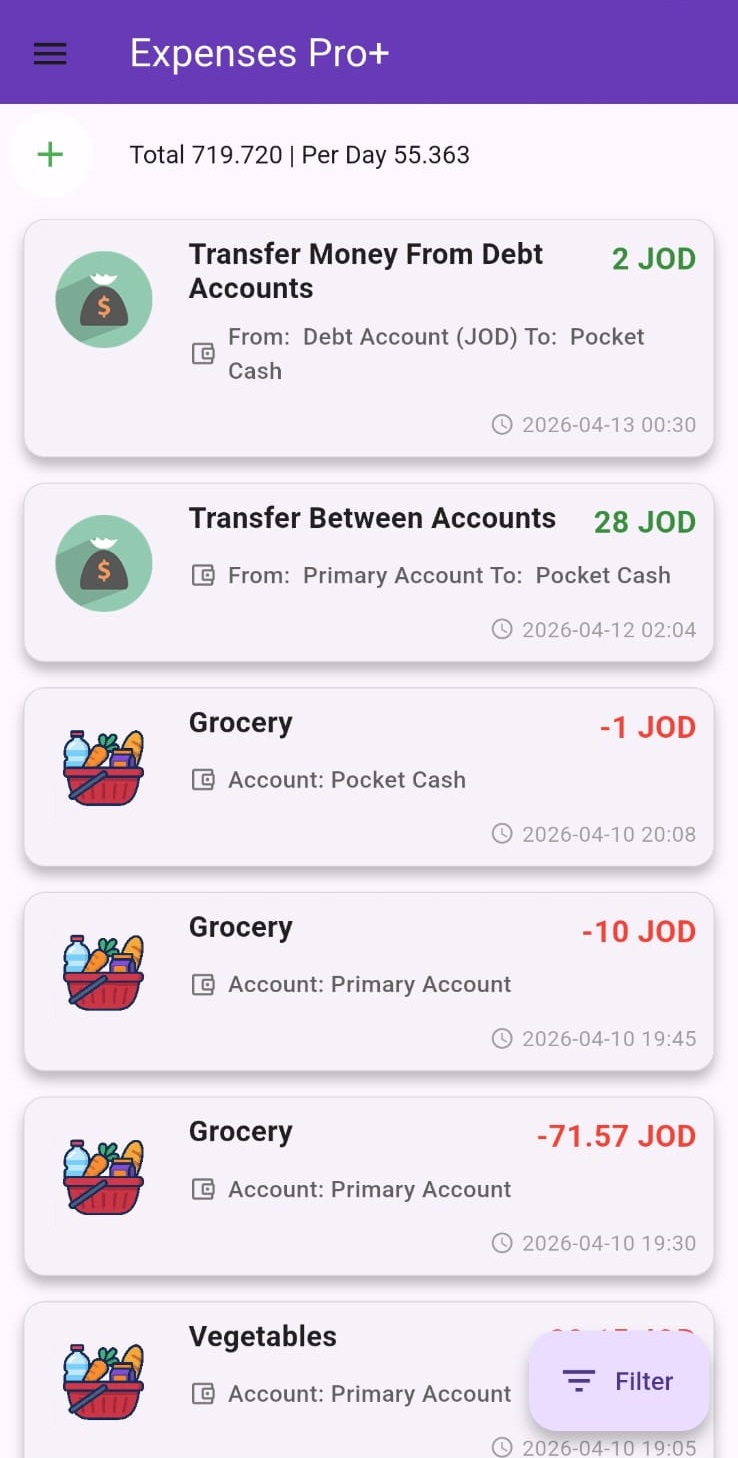The image size is (738, 1458).
Task: Tap the Total 719.720 summary text
Action: 299,155
